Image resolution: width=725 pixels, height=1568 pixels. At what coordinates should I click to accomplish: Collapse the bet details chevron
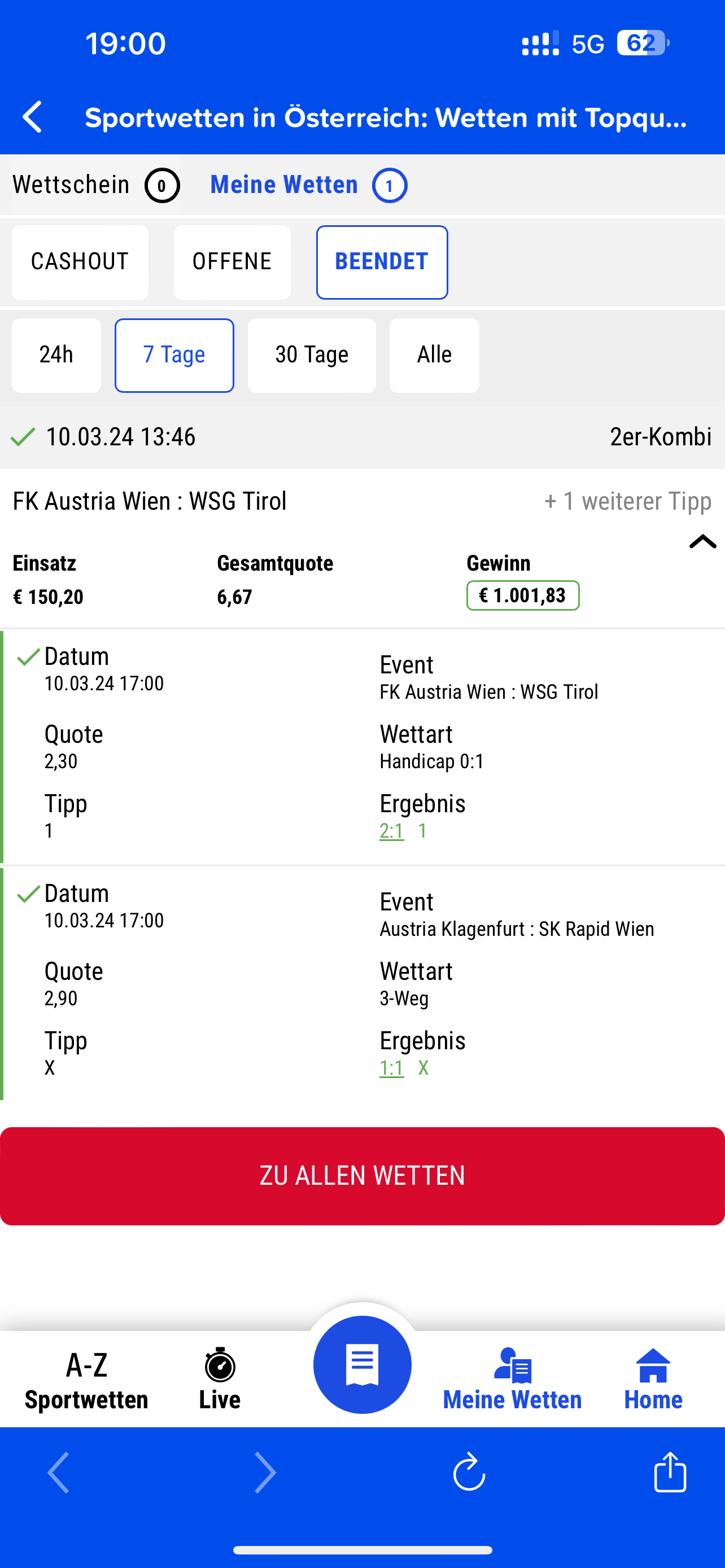[x=702, y=541]
